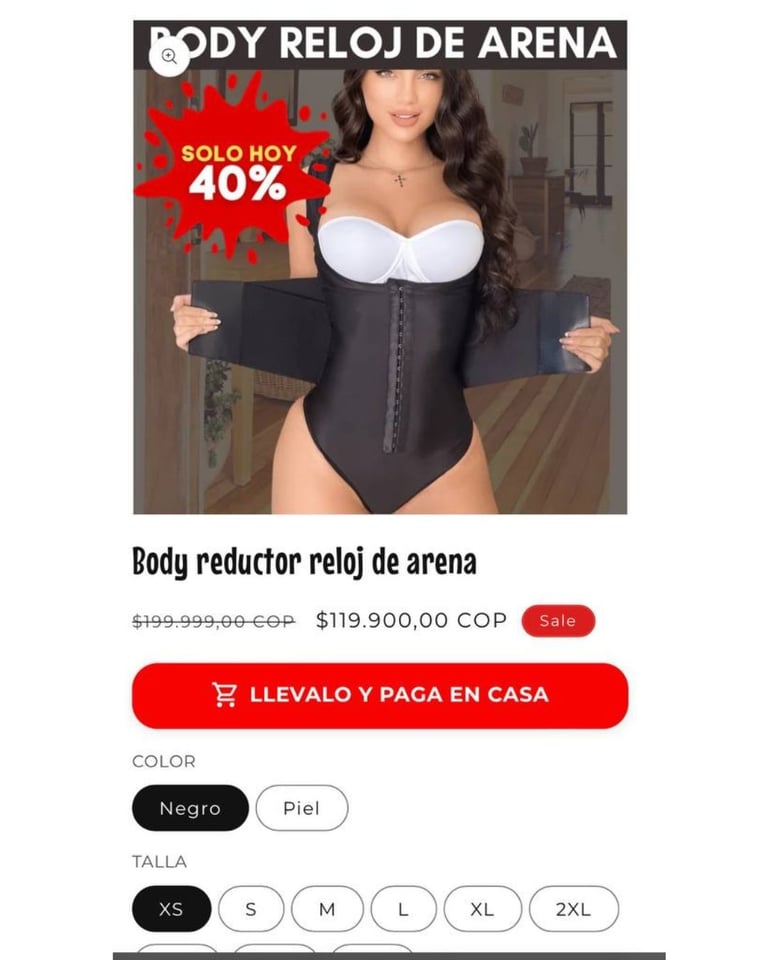Choose the Piel color option
The height and width of the screenshot is (960, 768).
pyautogui.click(x=301, y=808)
